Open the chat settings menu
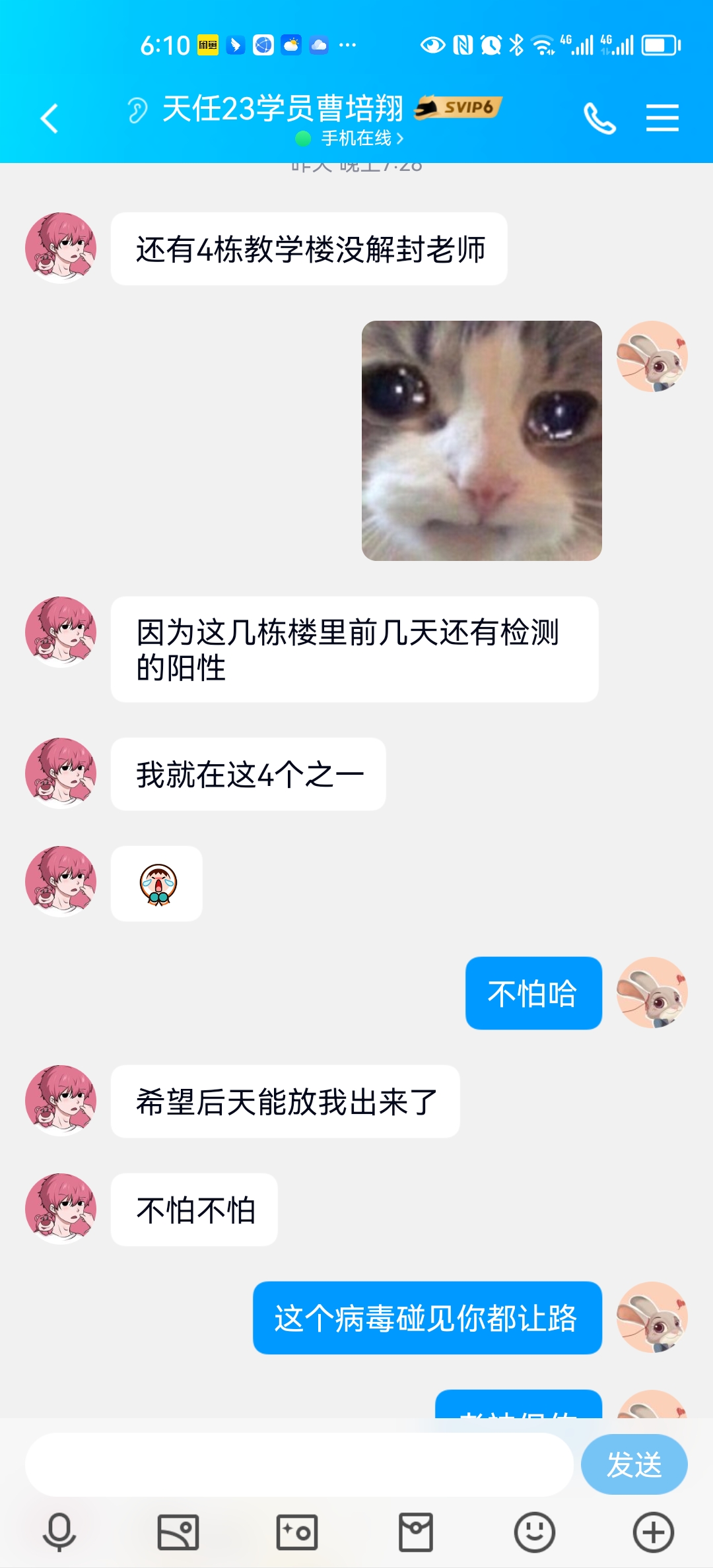The width and height of the screenshot is (713, 1568). (x=662, y=118)
